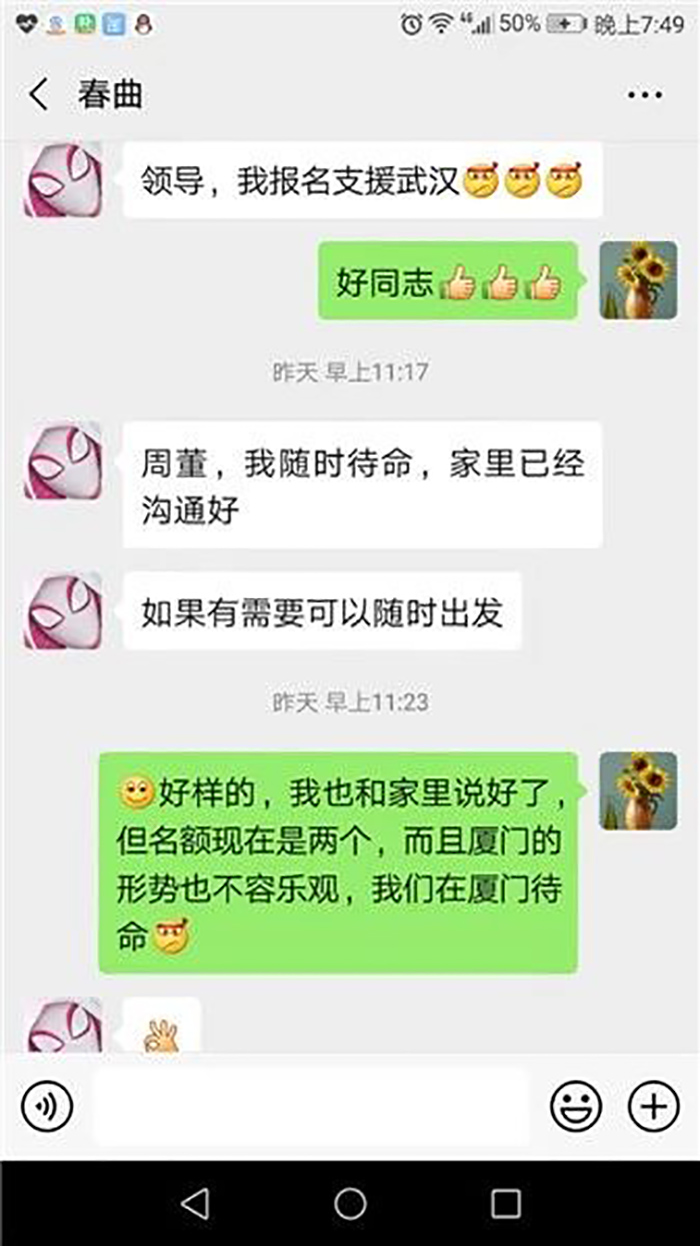This screenshot has height=1246, width=700.
Task: Focus the message text field
Action: (310, 1107)
